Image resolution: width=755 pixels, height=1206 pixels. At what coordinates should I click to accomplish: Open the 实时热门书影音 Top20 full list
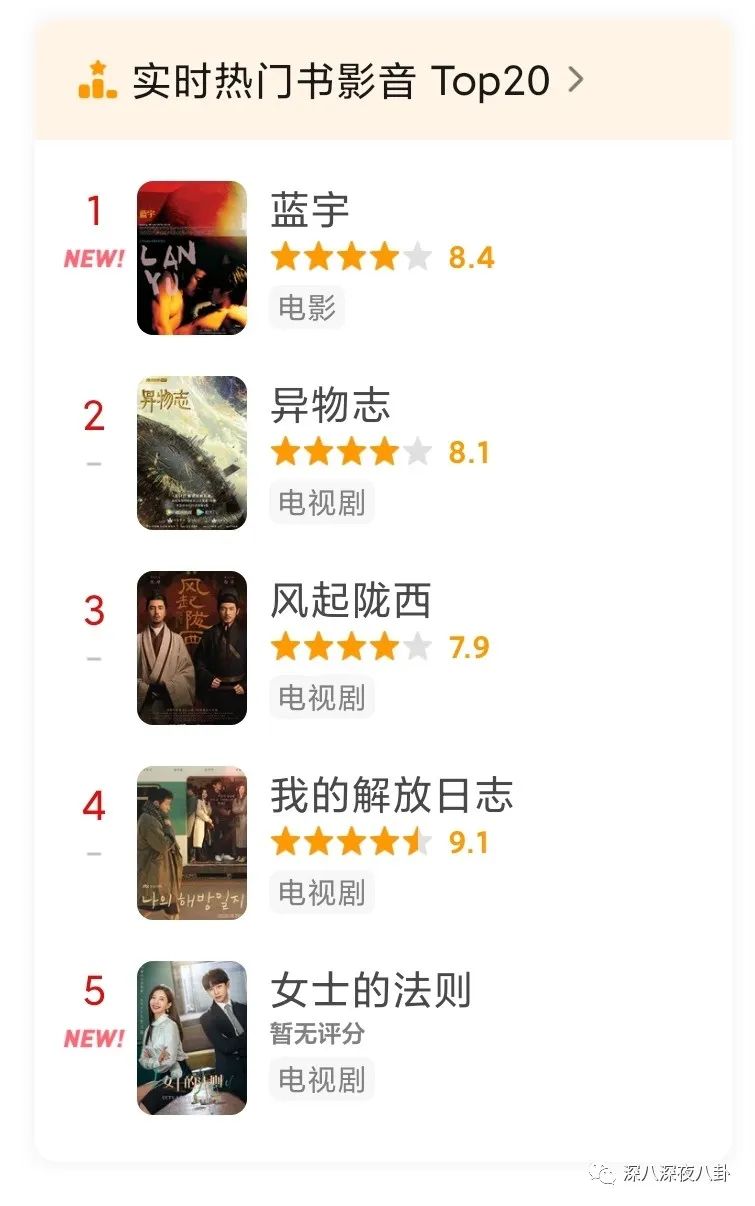[x=340, y=81]
